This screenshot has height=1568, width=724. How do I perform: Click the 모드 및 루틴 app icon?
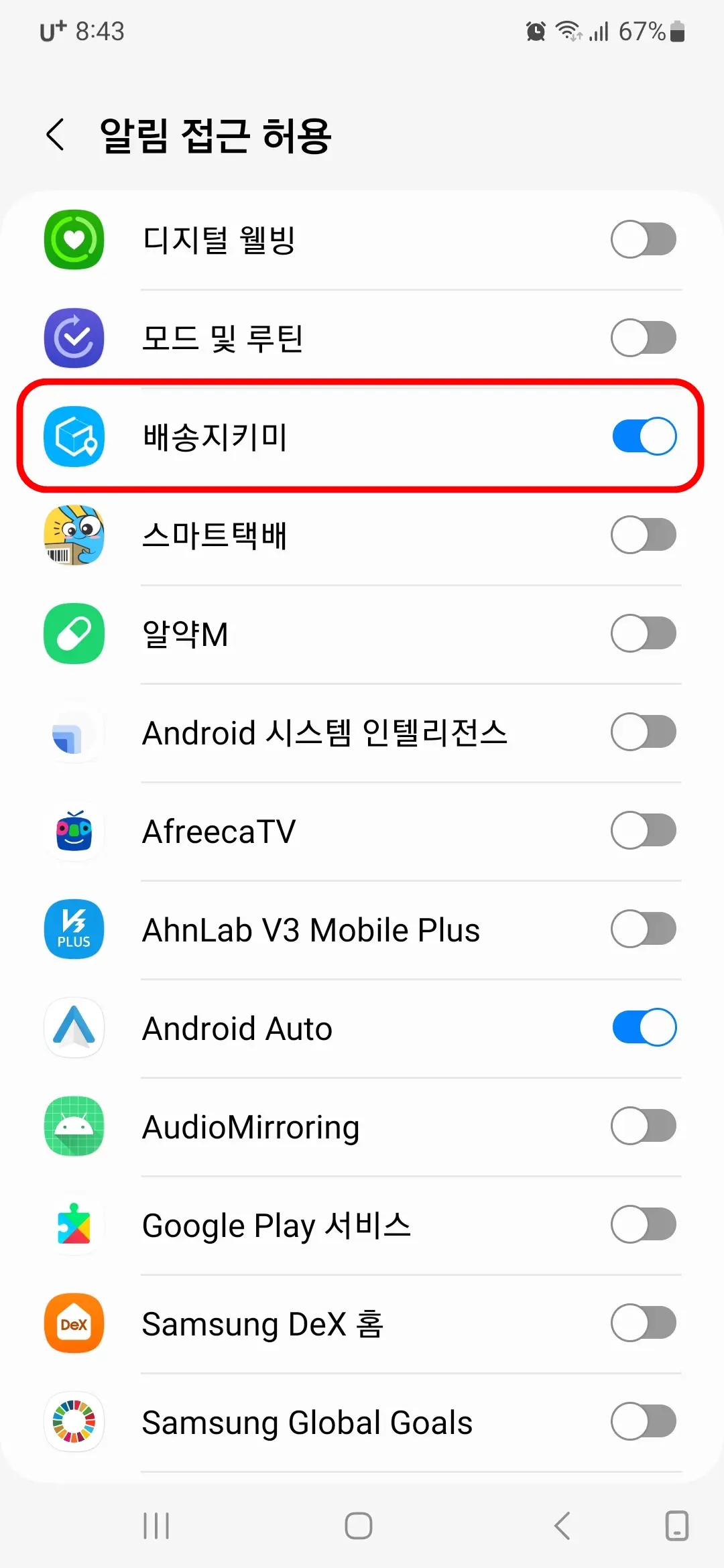pyautogui.click(x=74, y=338)
